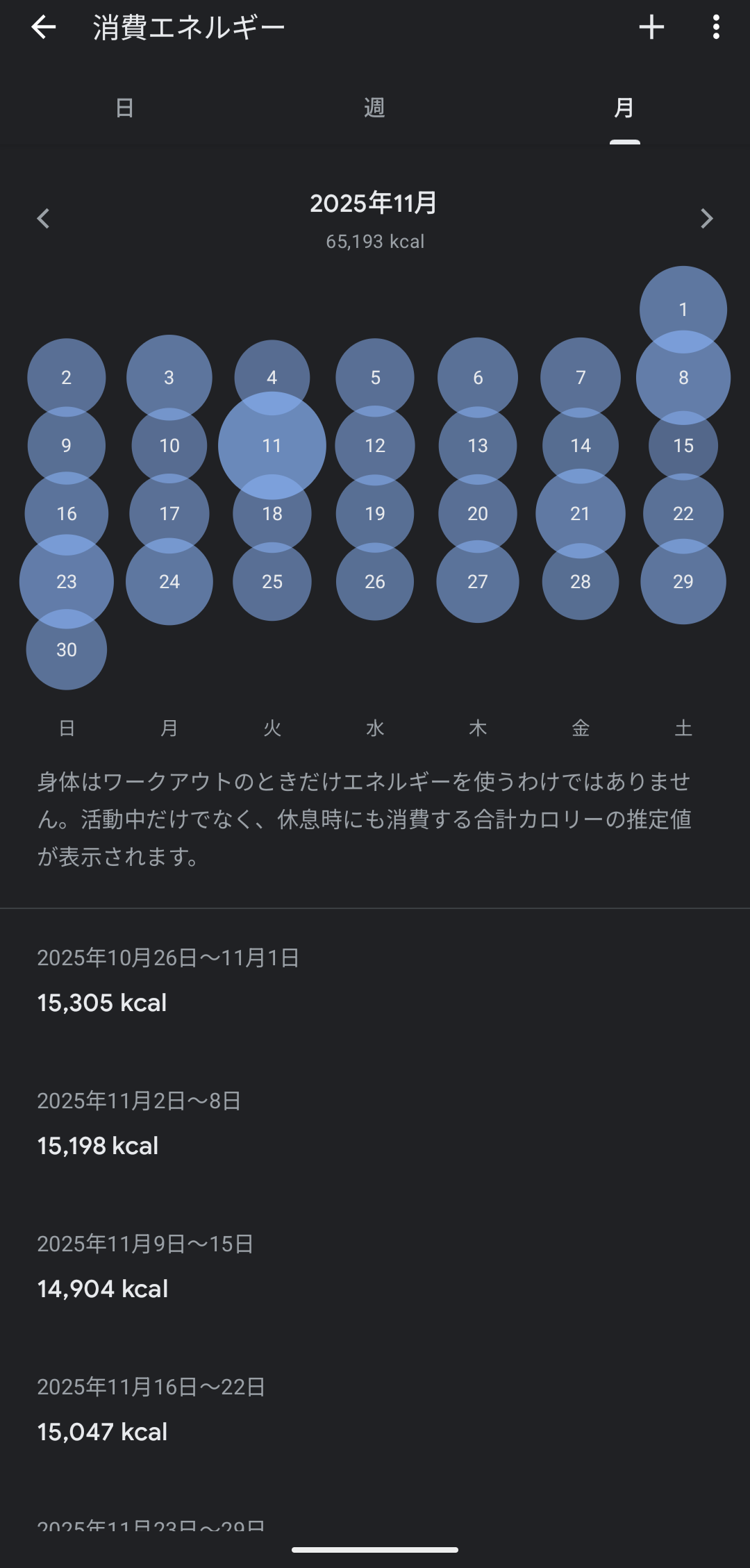This screenshot has height=1568, width=750.
Task: Advance to next month with right chevron
Action: [707, 219]
